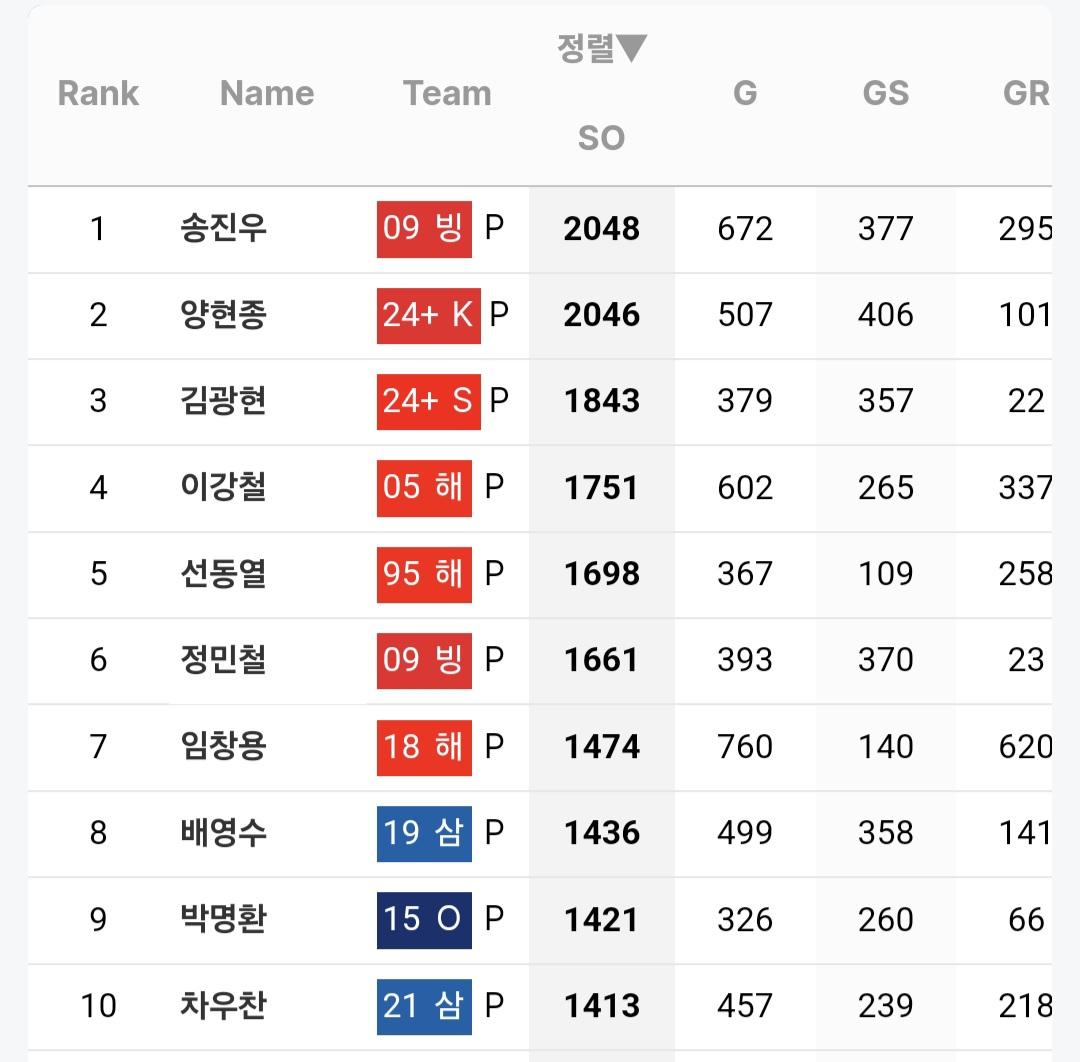This screenshot has height=1062, width=1080.
Task: Sort the table by G column
Action: (745, 93)
